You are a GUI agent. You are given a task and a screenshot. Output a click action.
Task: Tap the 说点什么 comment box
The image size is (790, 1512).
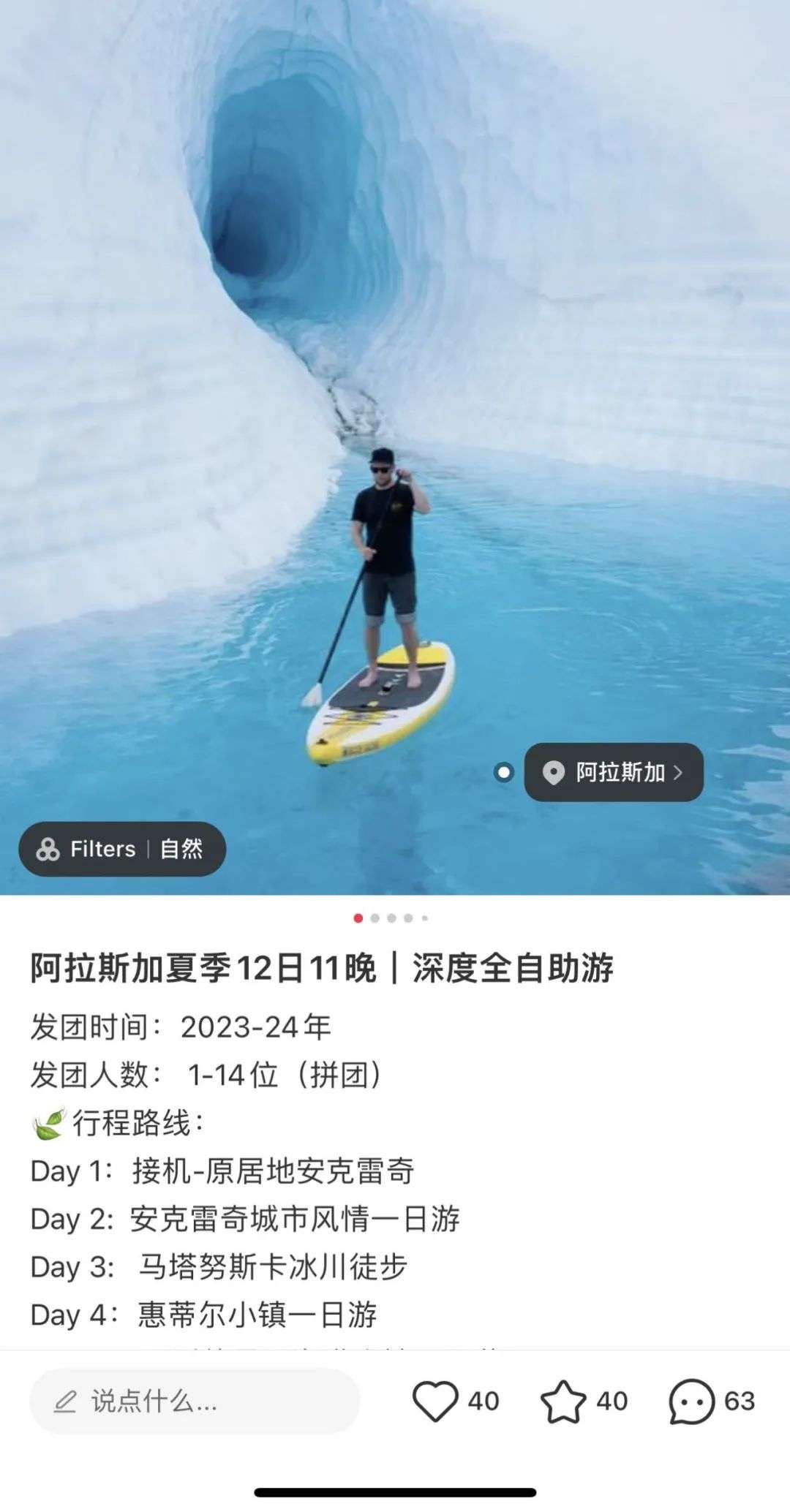[x=195, y=1401]
